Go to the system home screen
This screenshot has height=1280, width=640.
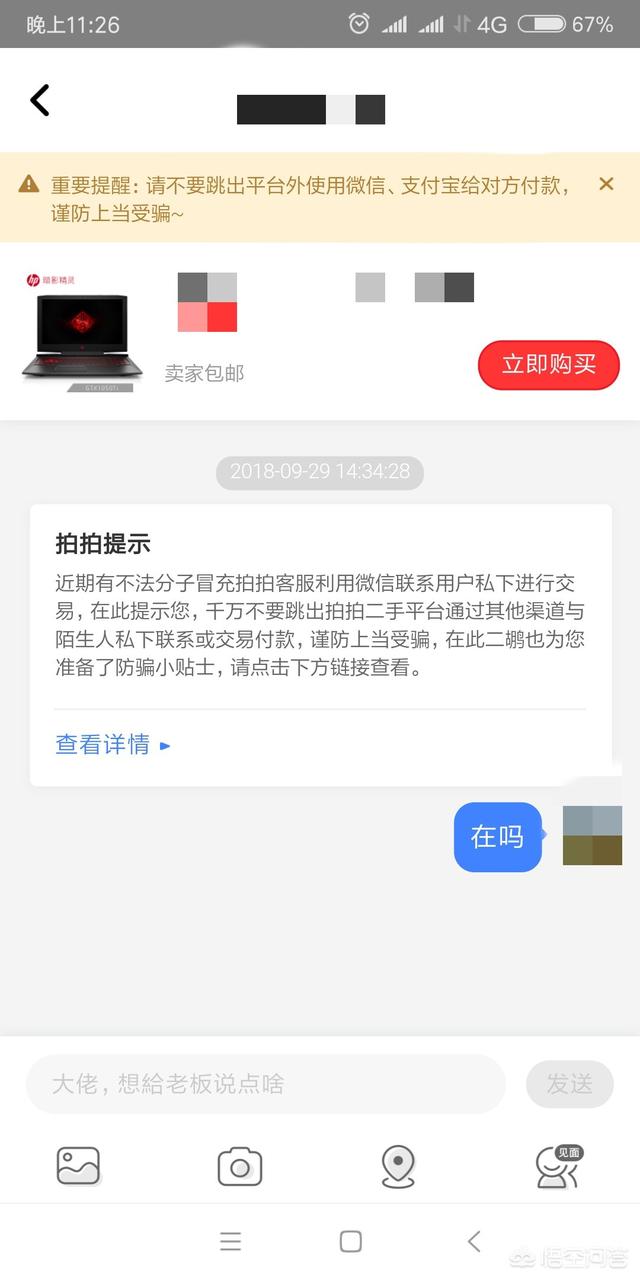(x=351, y=1242)
